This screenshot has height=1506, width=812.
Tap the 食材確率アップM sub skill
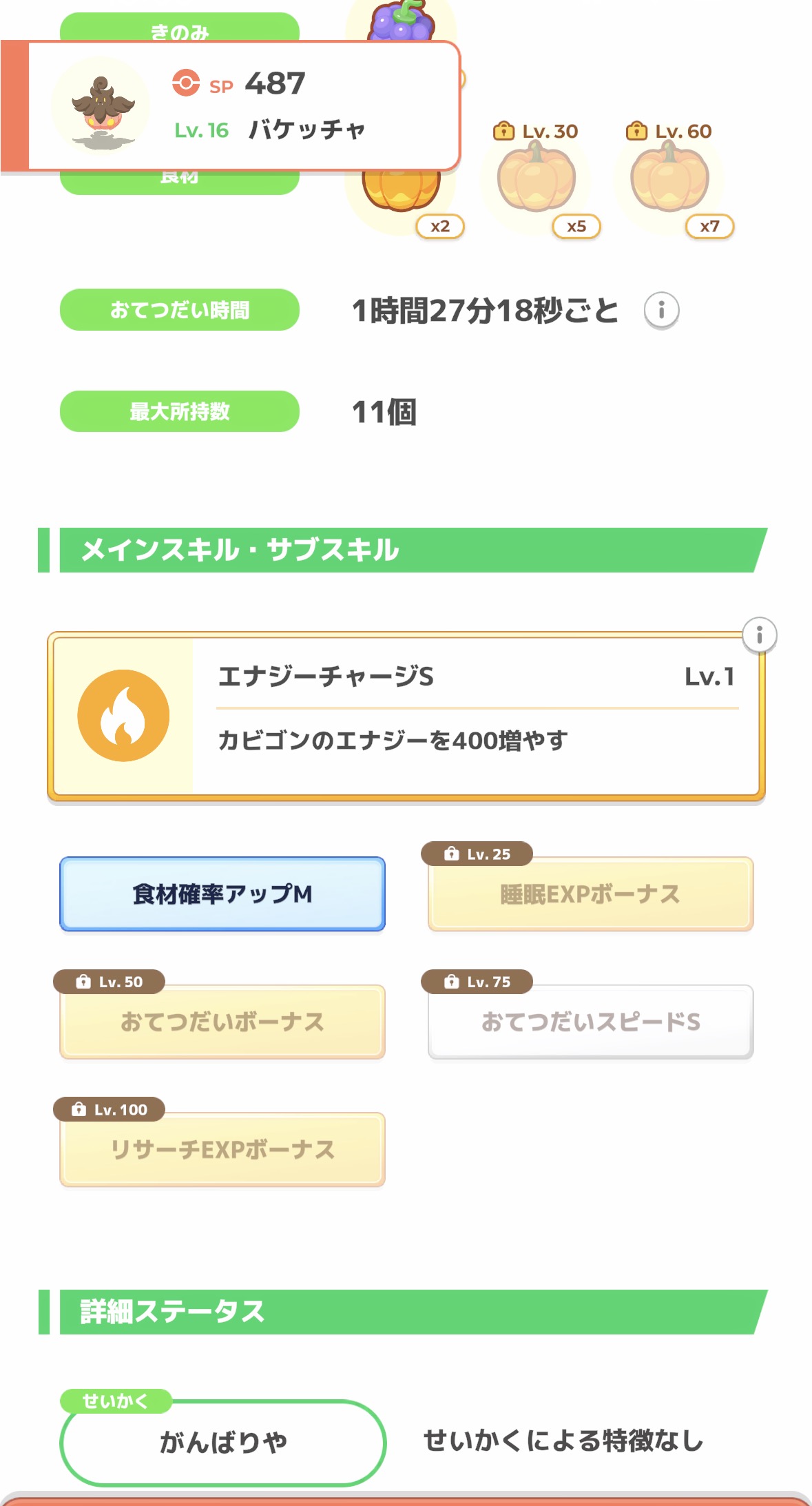click(x=222, y=894)
